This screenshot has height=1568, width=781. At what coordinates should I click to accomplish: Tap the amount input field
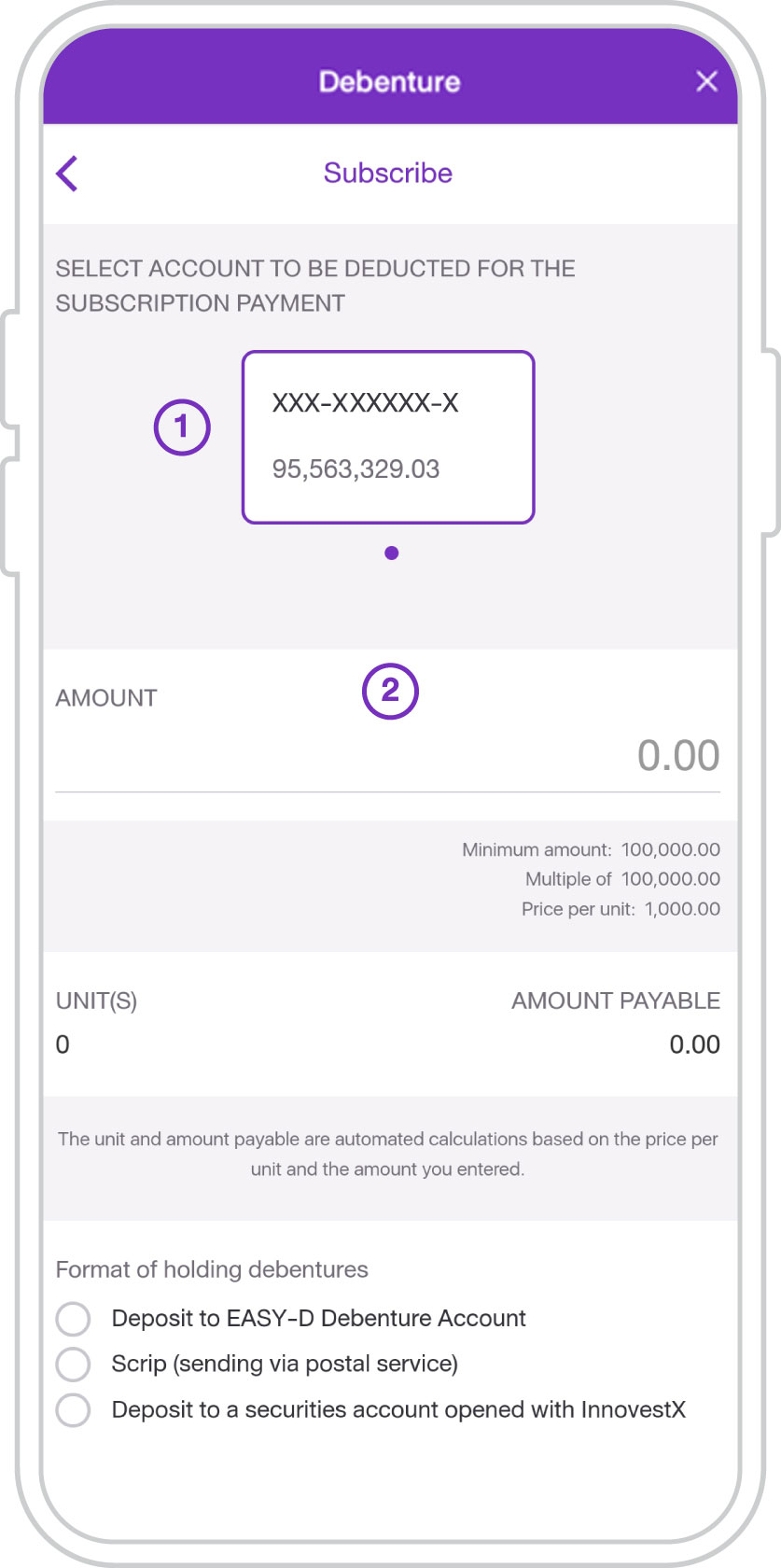pyautogui.click(x=387, y=754)
